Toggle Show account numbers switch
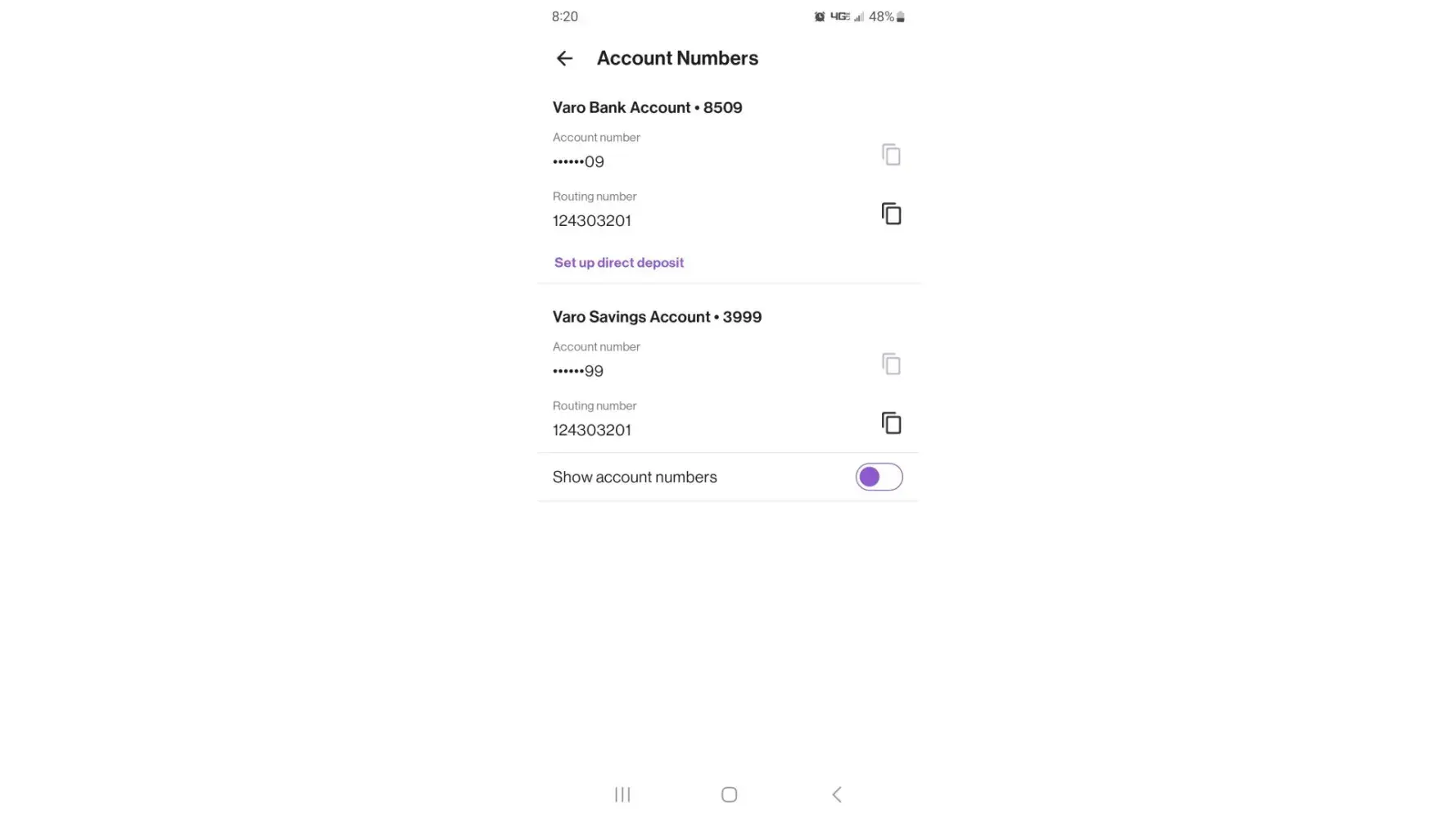The image size is (1456, 819). [879, 477]
